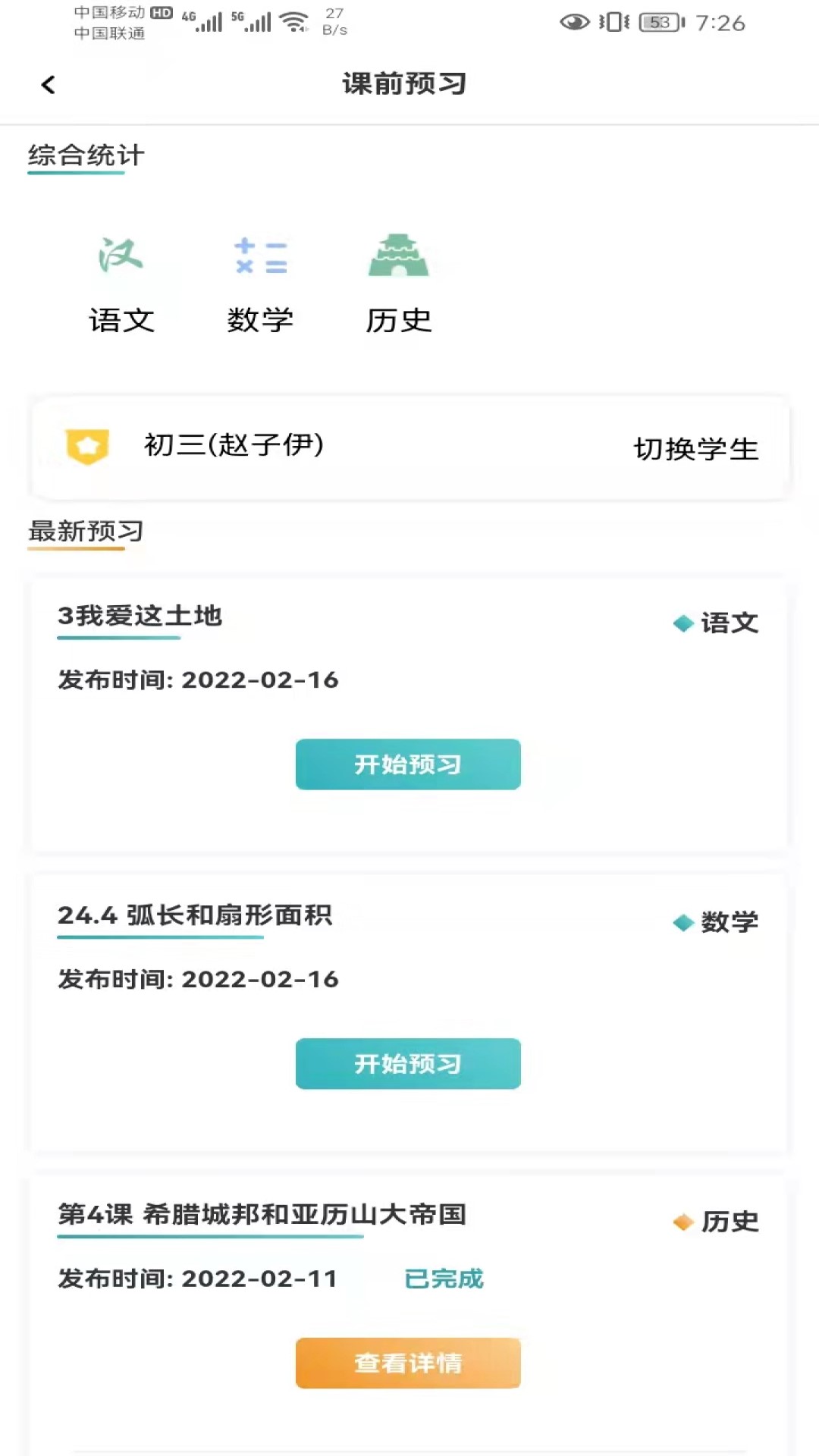Image resolution: width=819 pixels, height=1456 pixels.
Task: Click 开始预习 for 3我爱这土地
Action: tap(407, 764)
